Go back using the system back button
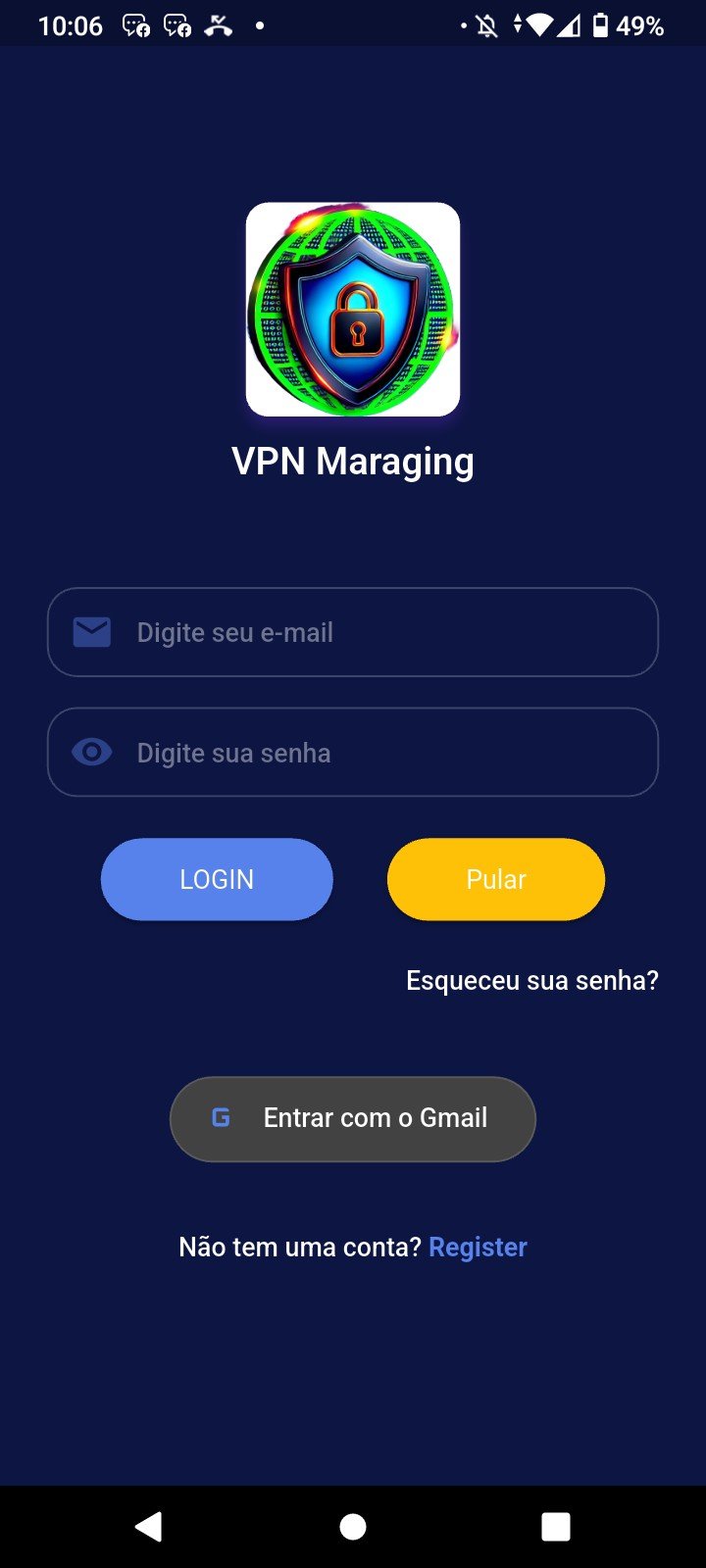The image size is (706, 1568). coord(149,1526)
